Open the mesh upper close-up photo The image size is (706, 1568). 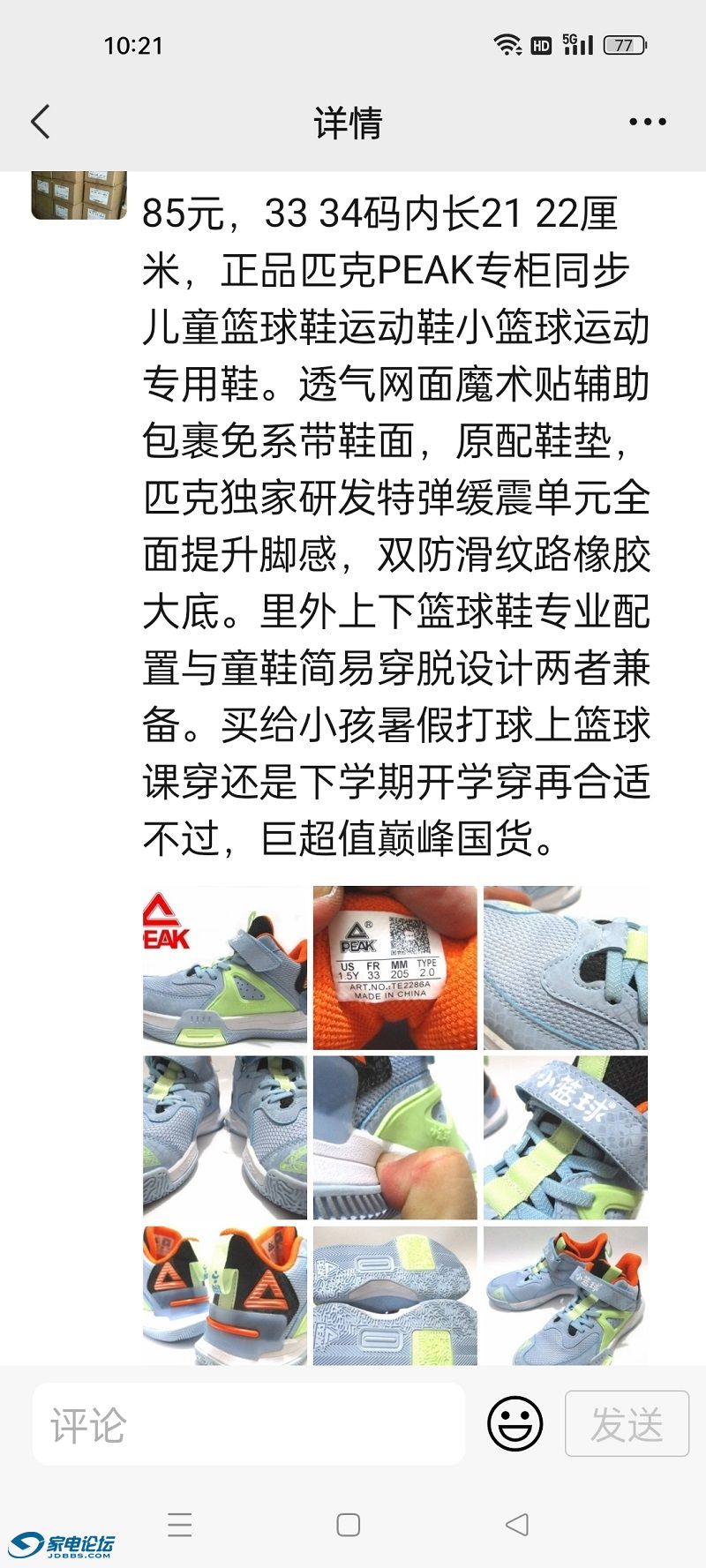coord(566,968)
